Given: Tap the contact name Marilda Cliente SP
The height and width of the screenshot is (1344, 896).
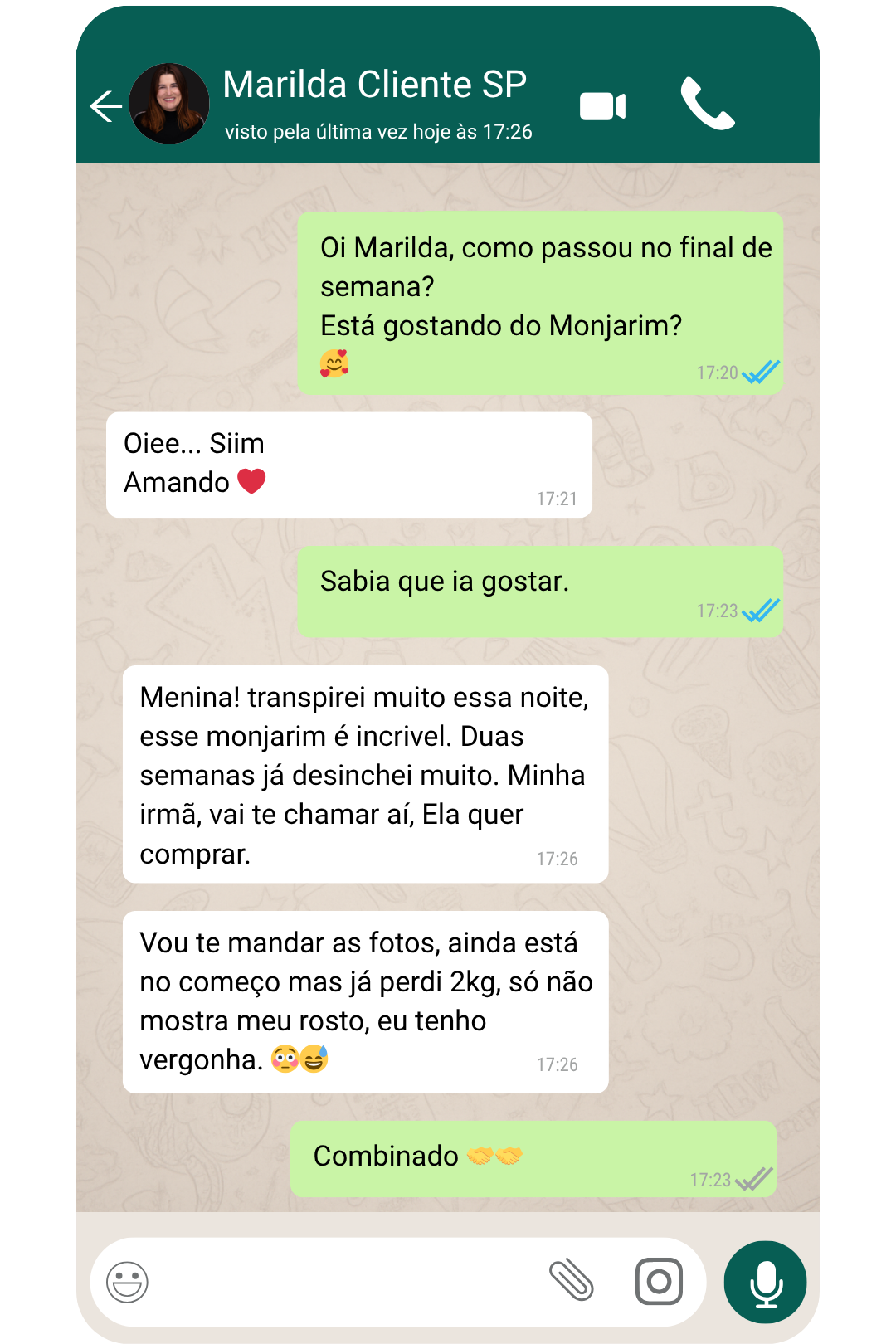Looking at the screenshot, I should (x=375, y=83).
